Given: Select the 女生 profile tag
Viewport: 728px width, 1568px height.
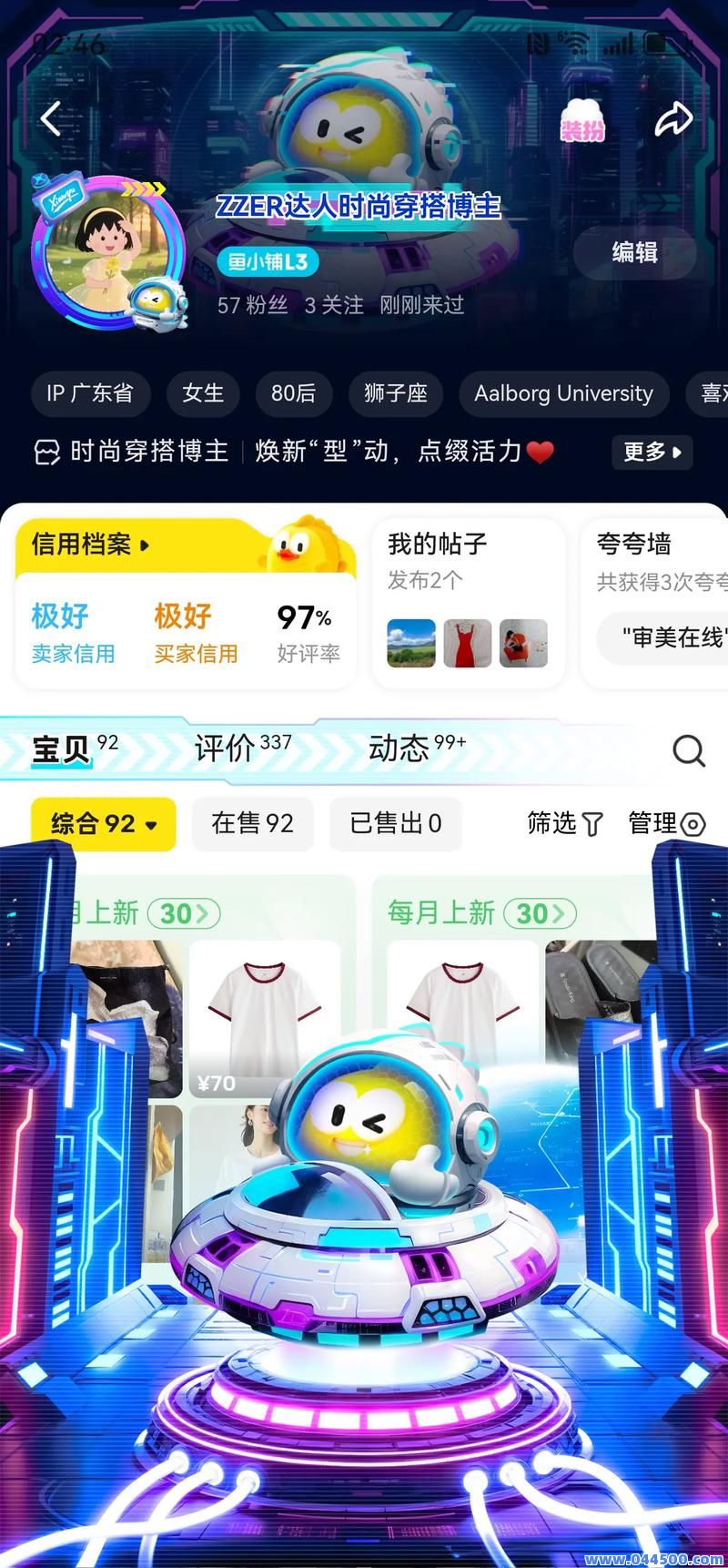Looking at the screenshot, I should pos(202,393).
